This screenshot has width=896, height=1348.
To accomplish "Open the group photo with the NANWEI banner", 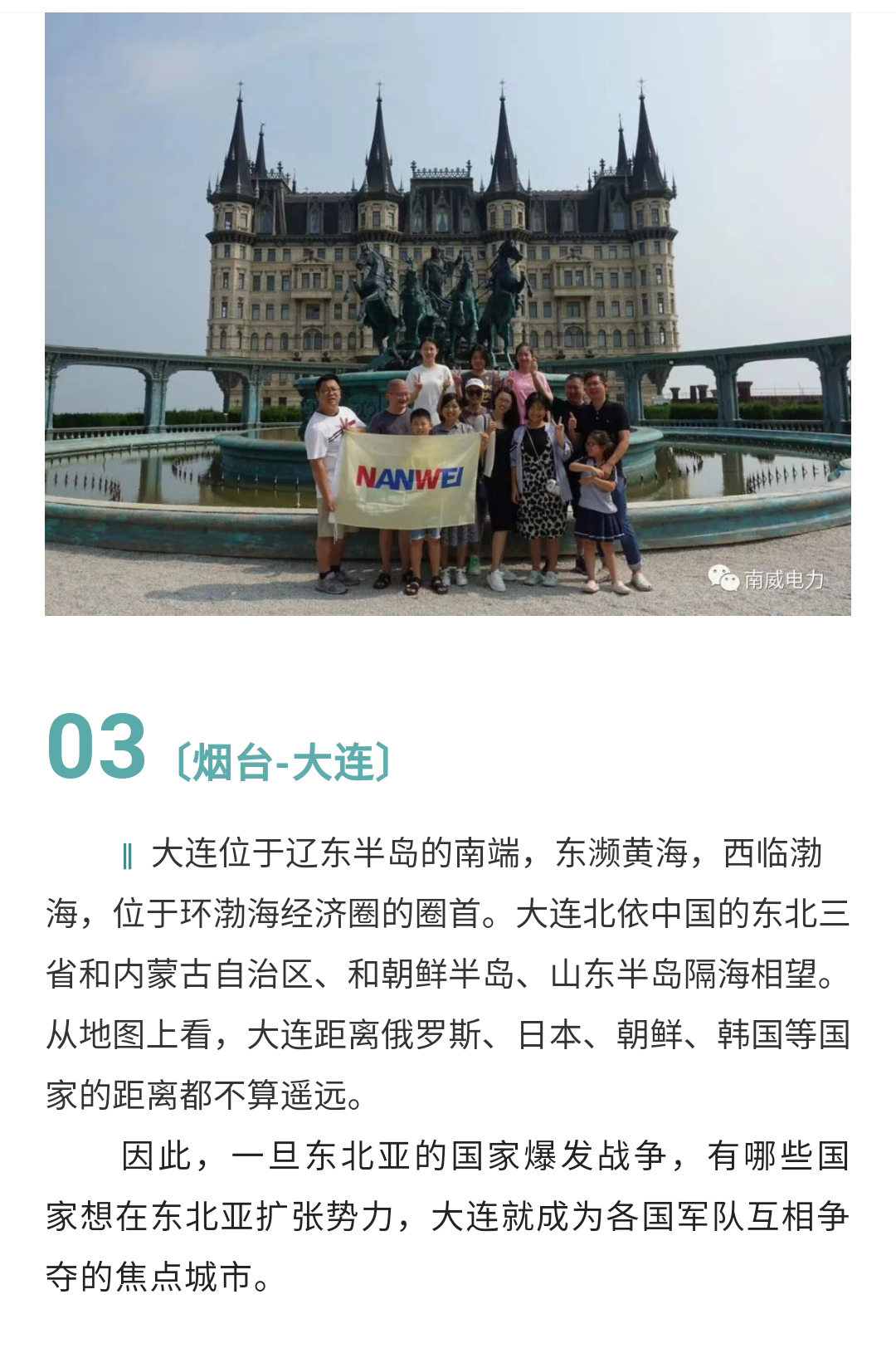I will coord(448,315).
